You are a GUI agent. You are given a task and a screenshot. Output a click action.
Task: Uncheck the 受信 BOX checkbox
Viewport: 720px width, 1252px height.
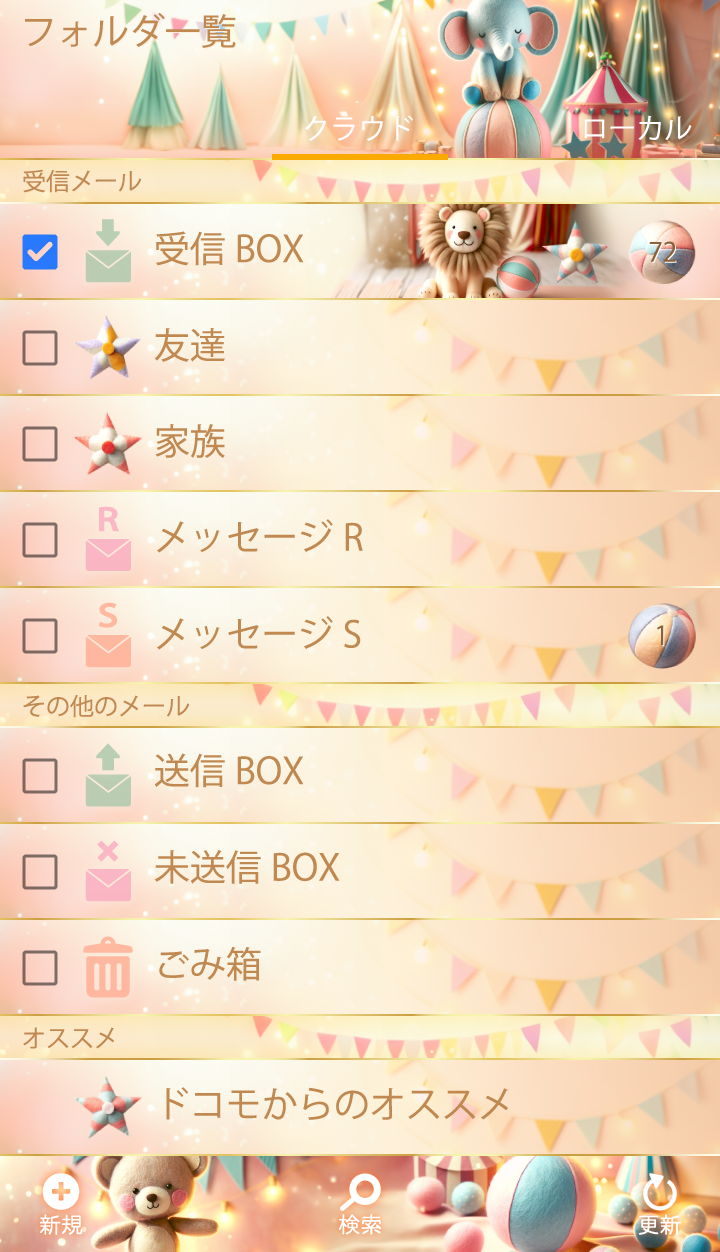click(40, 252)
